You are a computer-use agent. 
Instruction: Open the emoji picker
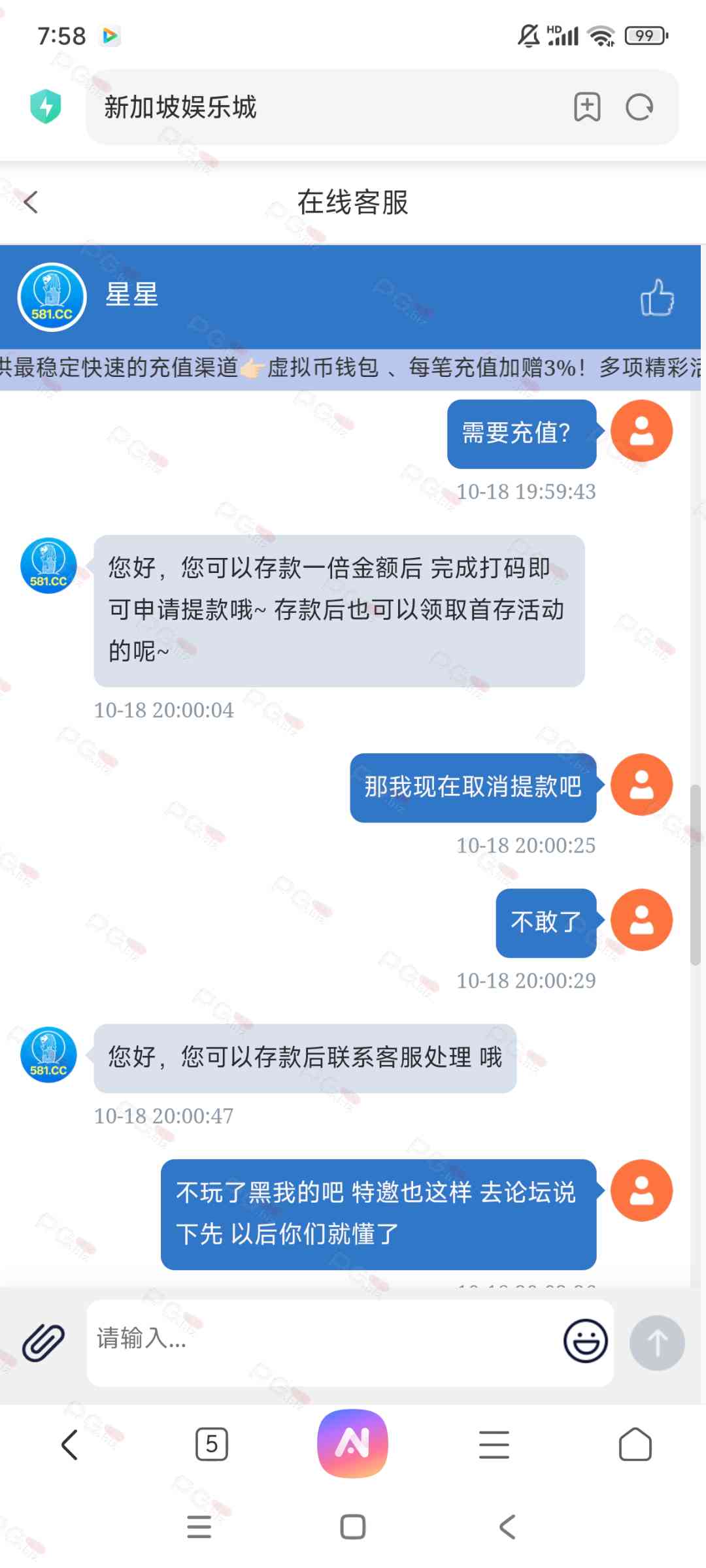585,1341
